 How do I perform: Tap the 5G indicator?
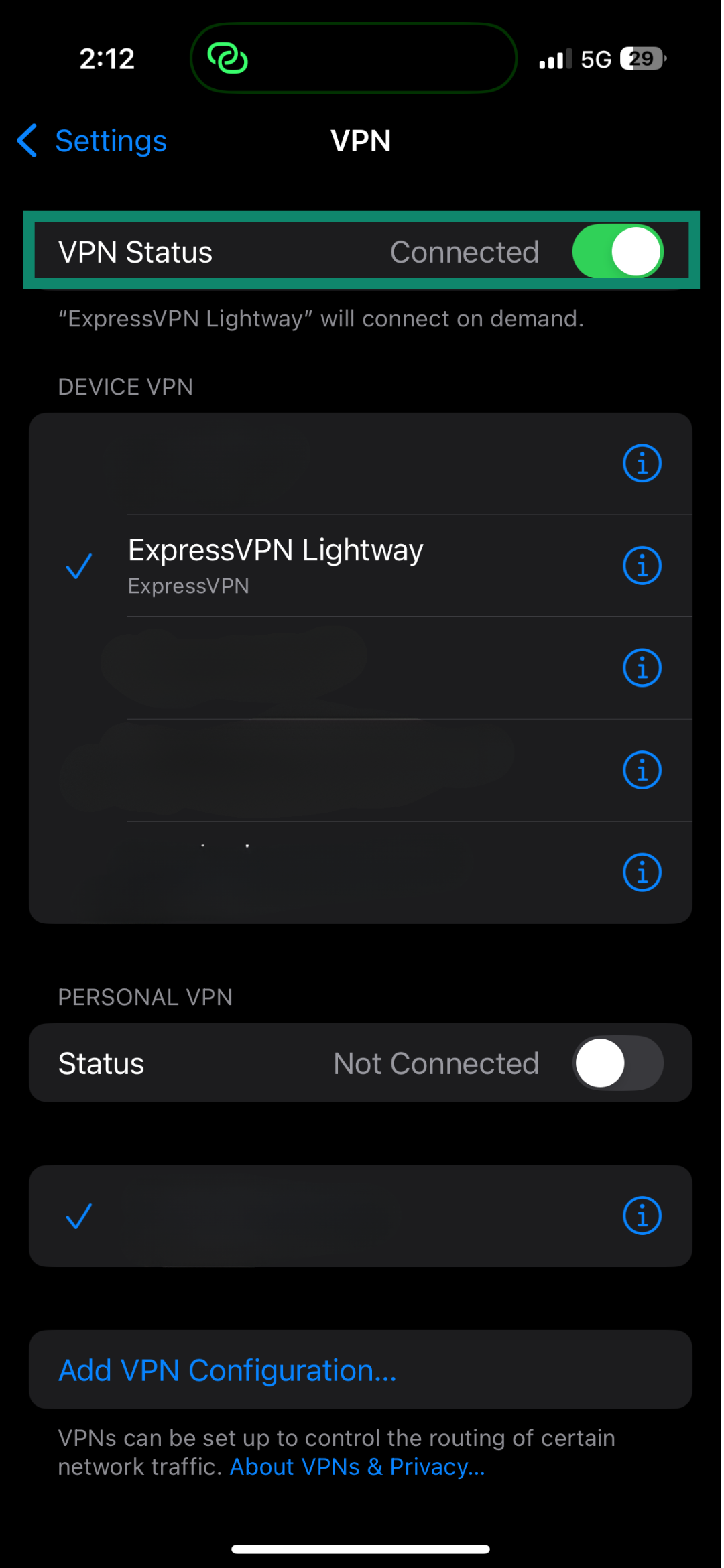(x=595, y=58)
